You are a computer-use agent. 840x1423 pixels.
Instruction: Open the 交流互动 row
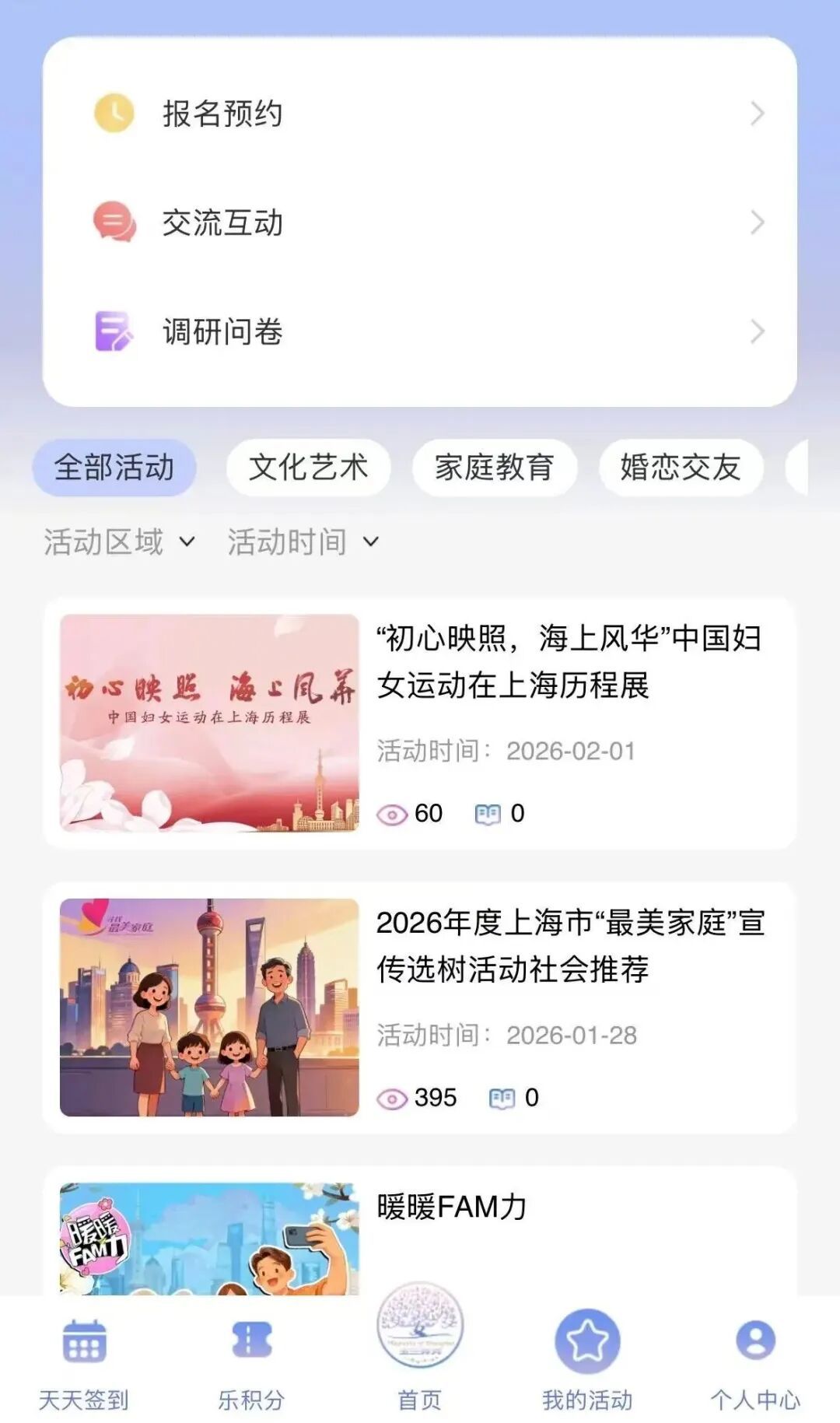pos(419,223)
